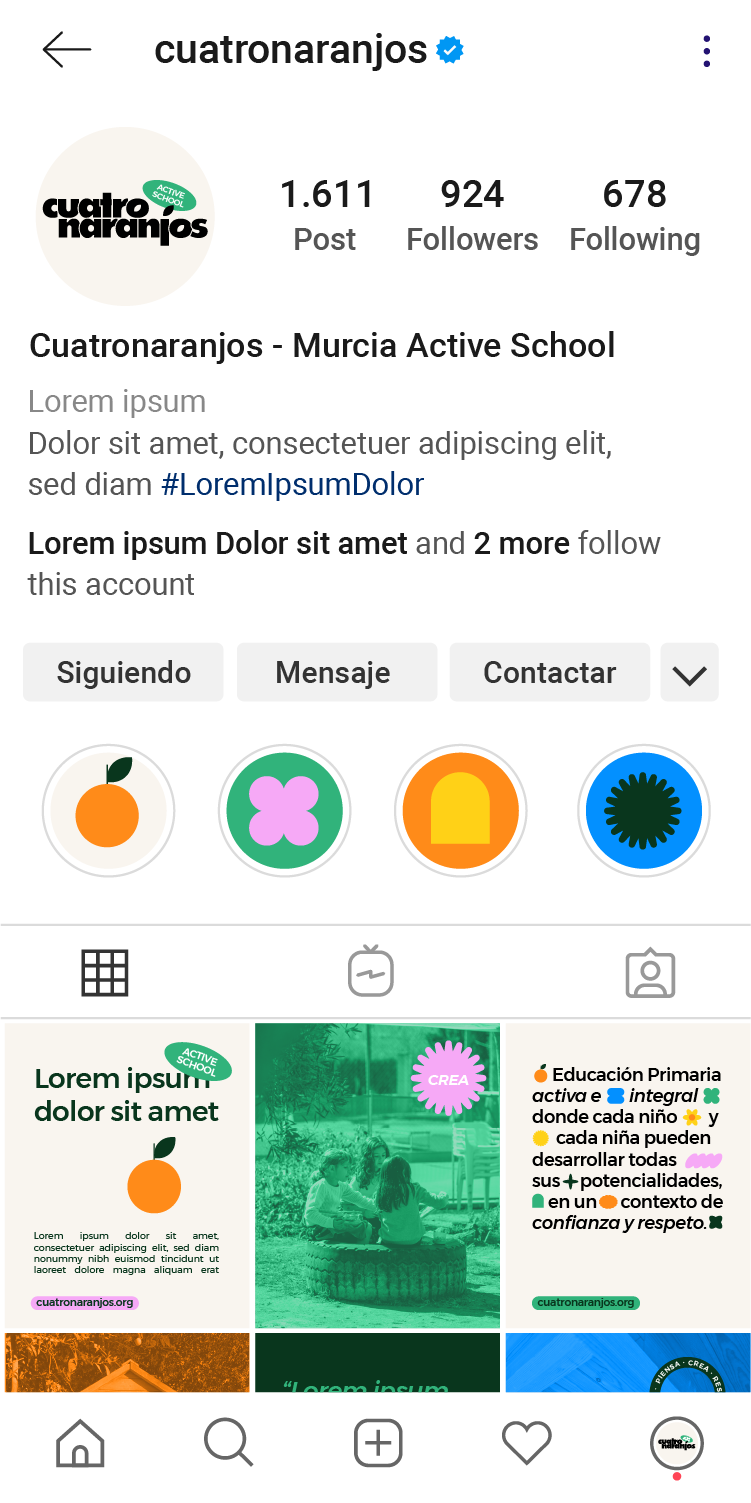Switch to the tagged photos tab
The image size is (751, 1503).
click(x=650, y=973)
